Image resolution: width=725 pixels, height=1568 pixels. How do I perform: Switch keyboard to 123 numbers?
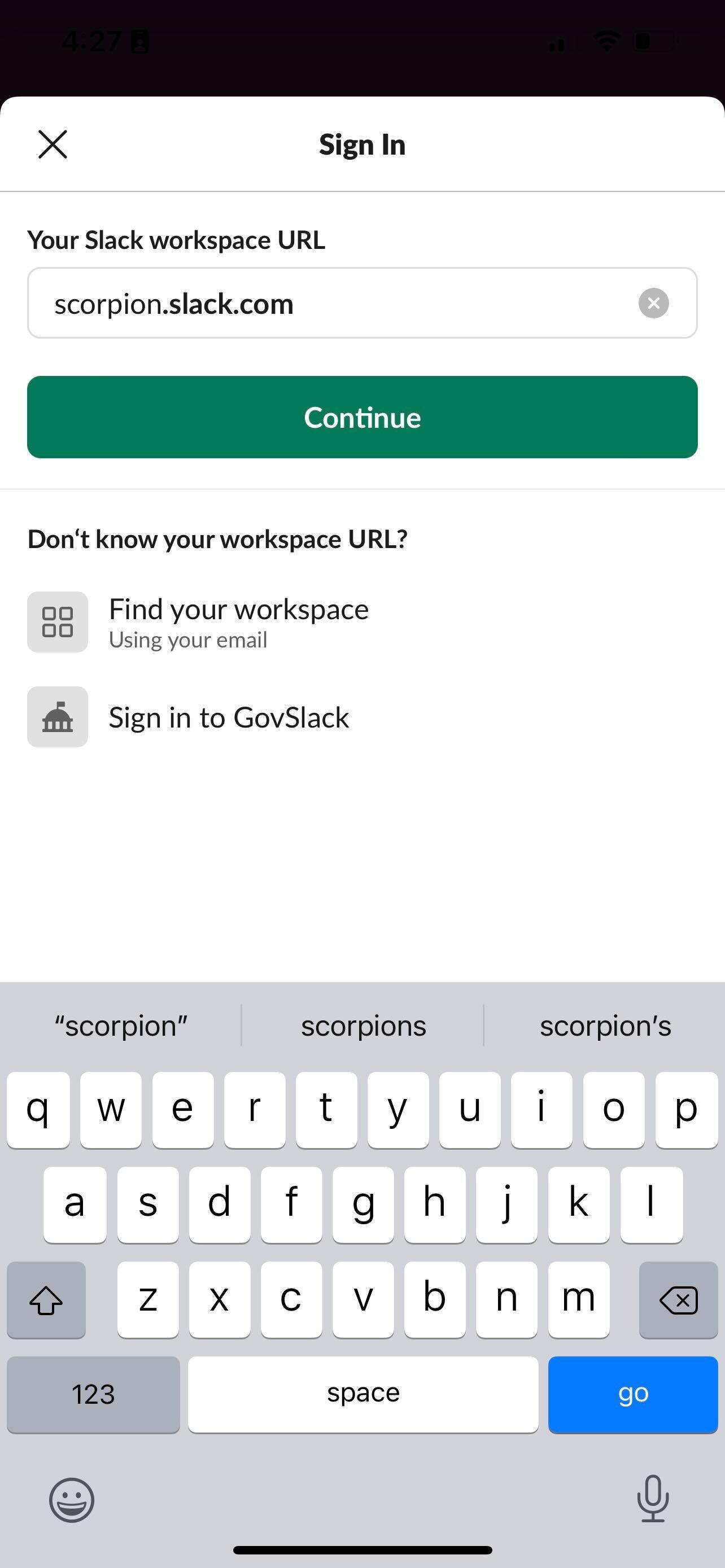[x=93, y=1394]
